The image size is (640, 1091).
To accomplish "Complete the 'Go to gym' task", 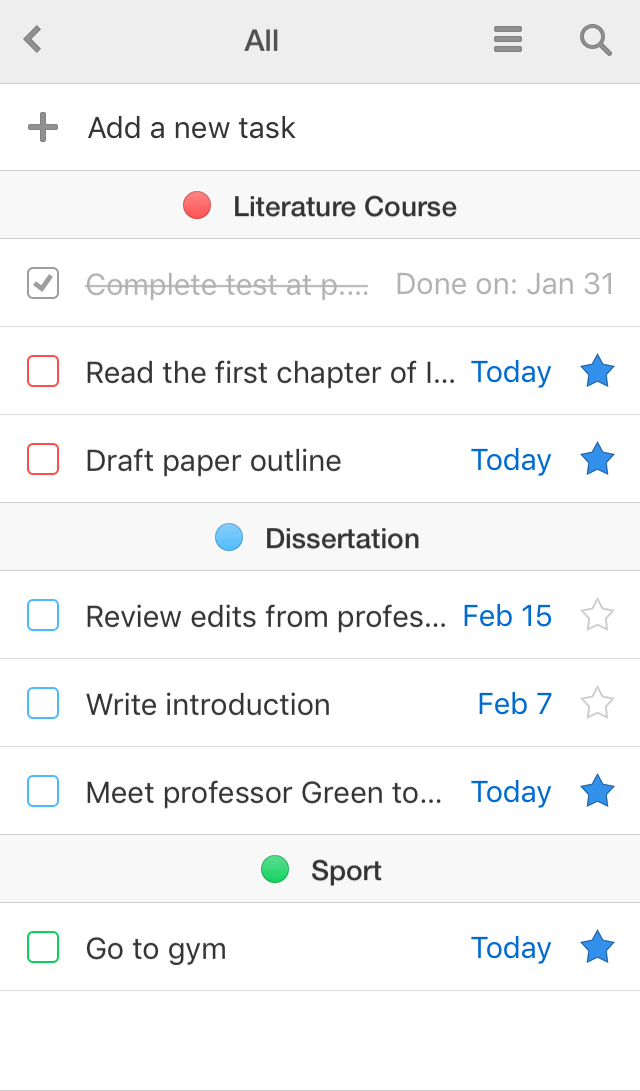I will point(43,948).
